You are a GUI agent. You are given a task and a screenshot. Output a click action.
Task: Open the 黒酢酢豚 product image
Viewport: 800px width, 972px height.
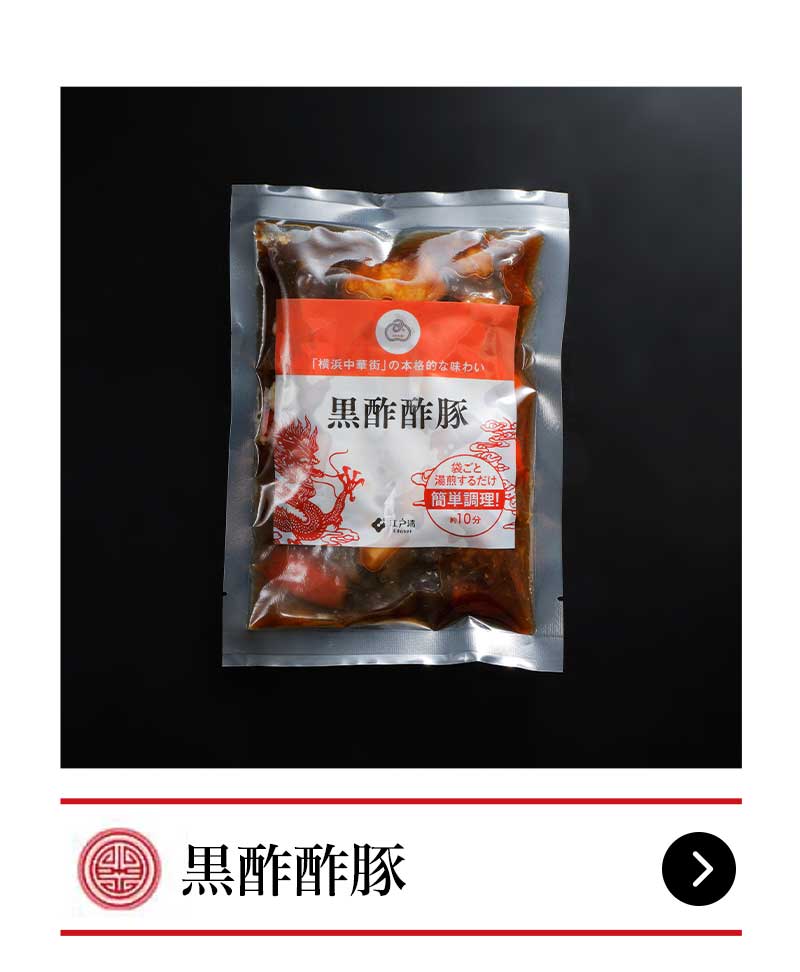(400, 427)
